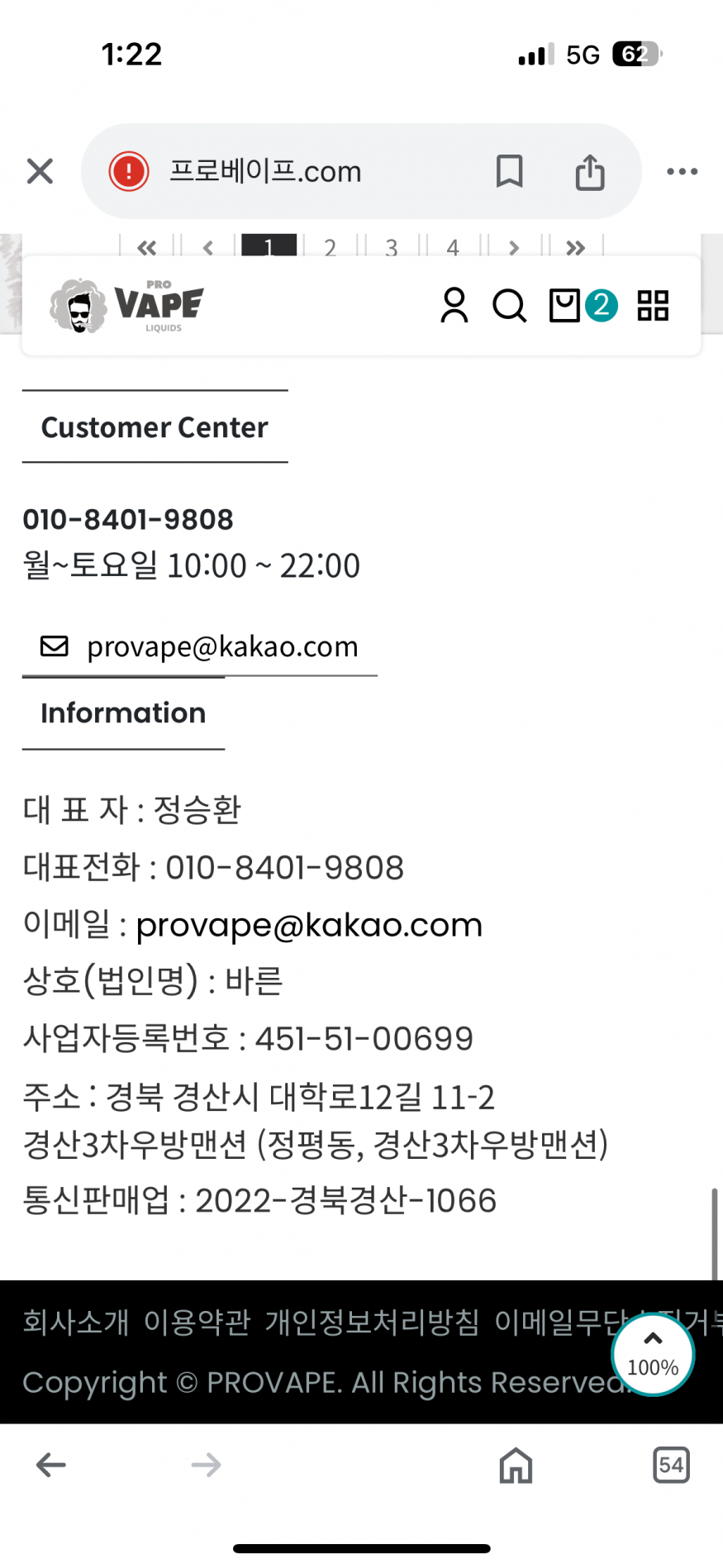Go to pagination page 2
Screen dimensions: 723x1568
331,247
